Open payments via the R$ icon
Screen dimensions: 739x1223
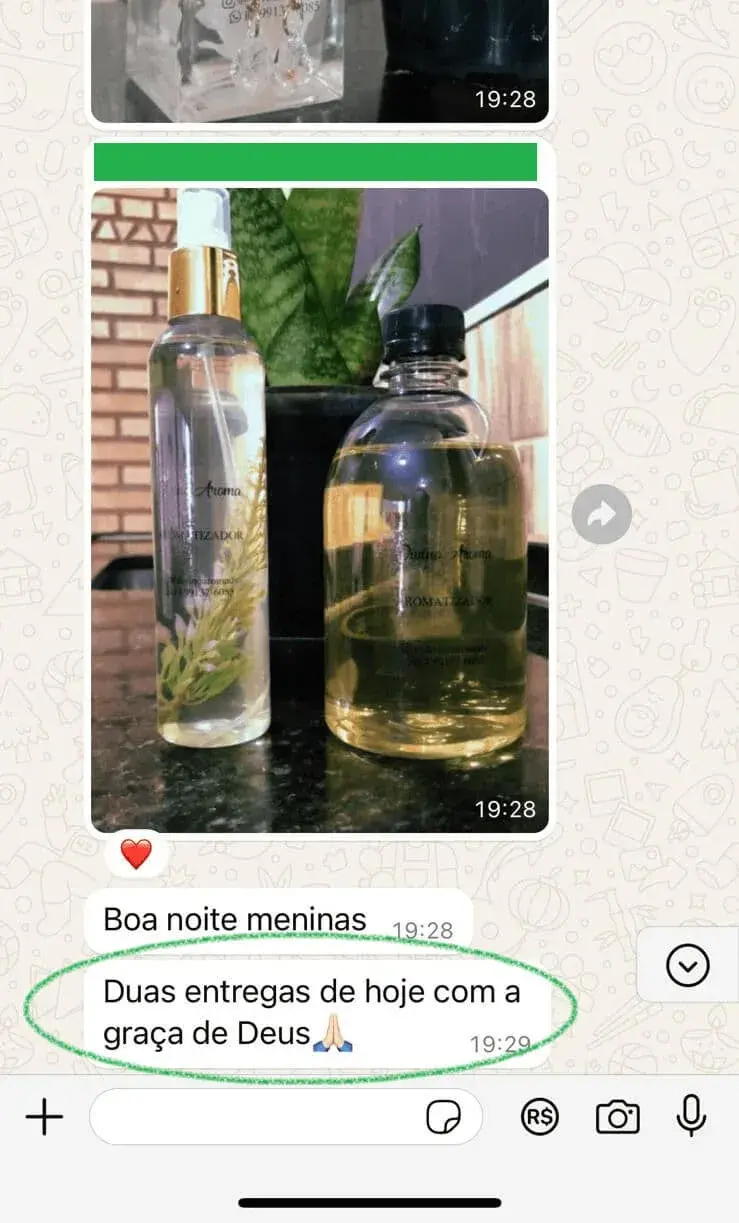[x=541, y=1117]
